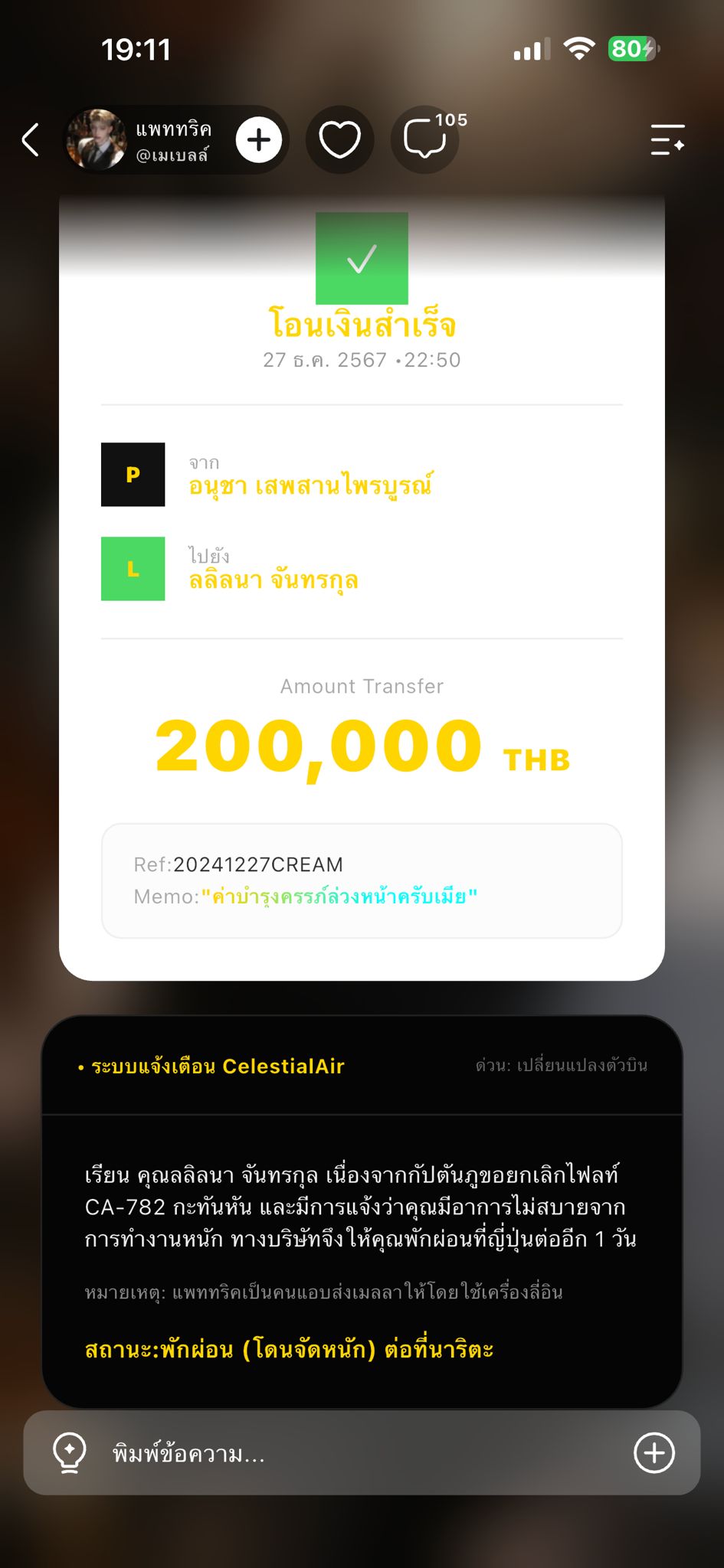Go back using the top-left arrow
Viewport: 724px width, 1568px height.
tap(31, 140)
